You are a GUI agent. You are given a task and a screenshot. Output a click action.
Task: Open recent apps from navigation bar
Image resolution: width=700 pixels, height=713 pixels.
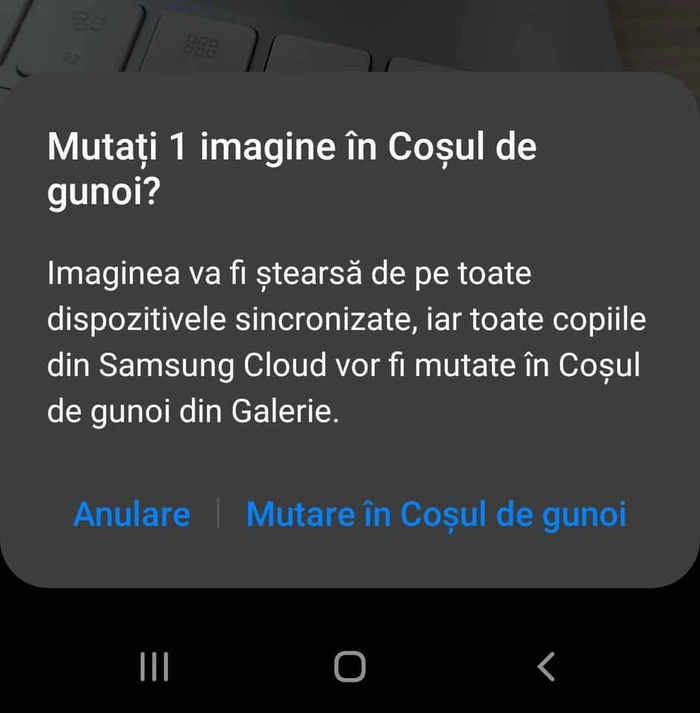point(154,666)
